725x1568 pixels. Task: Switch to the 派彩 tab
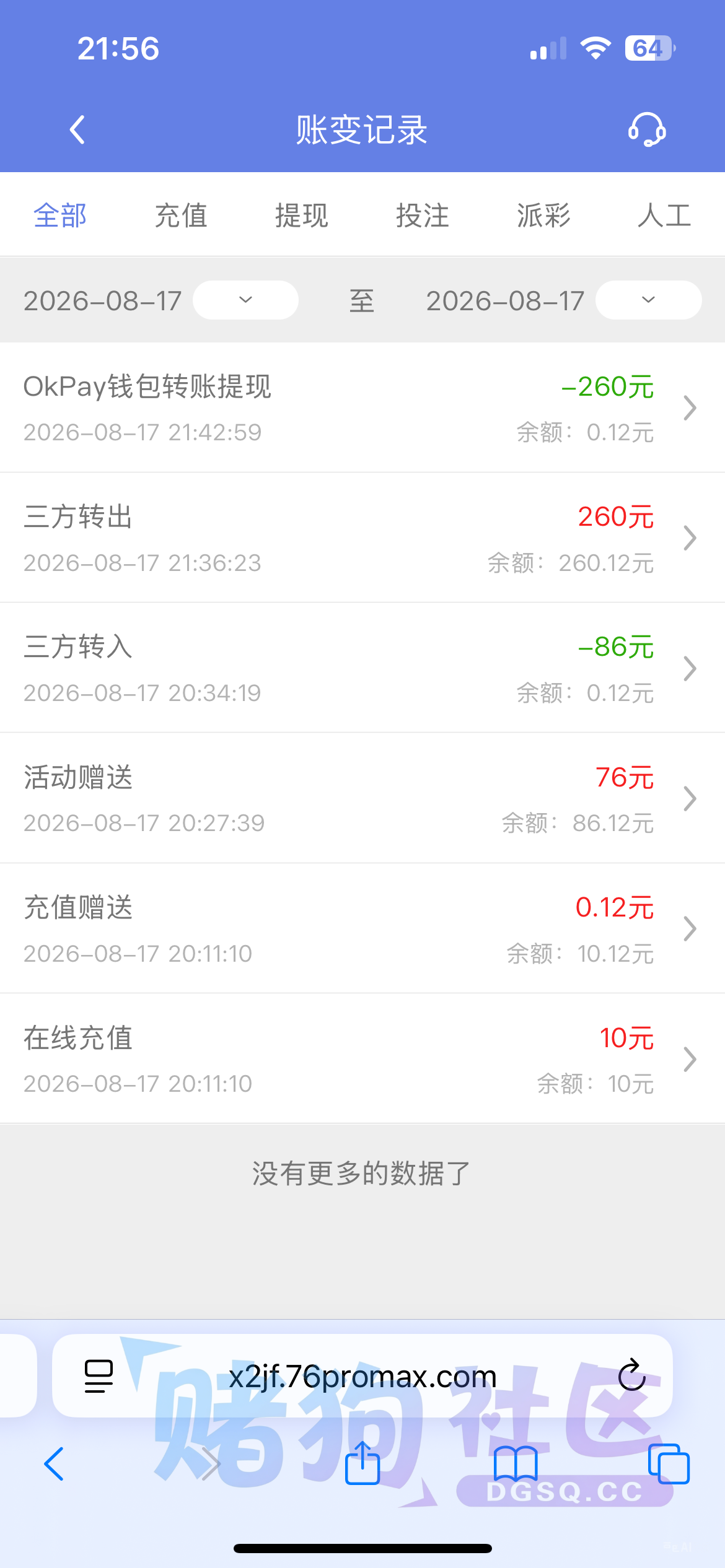[543, 216]
